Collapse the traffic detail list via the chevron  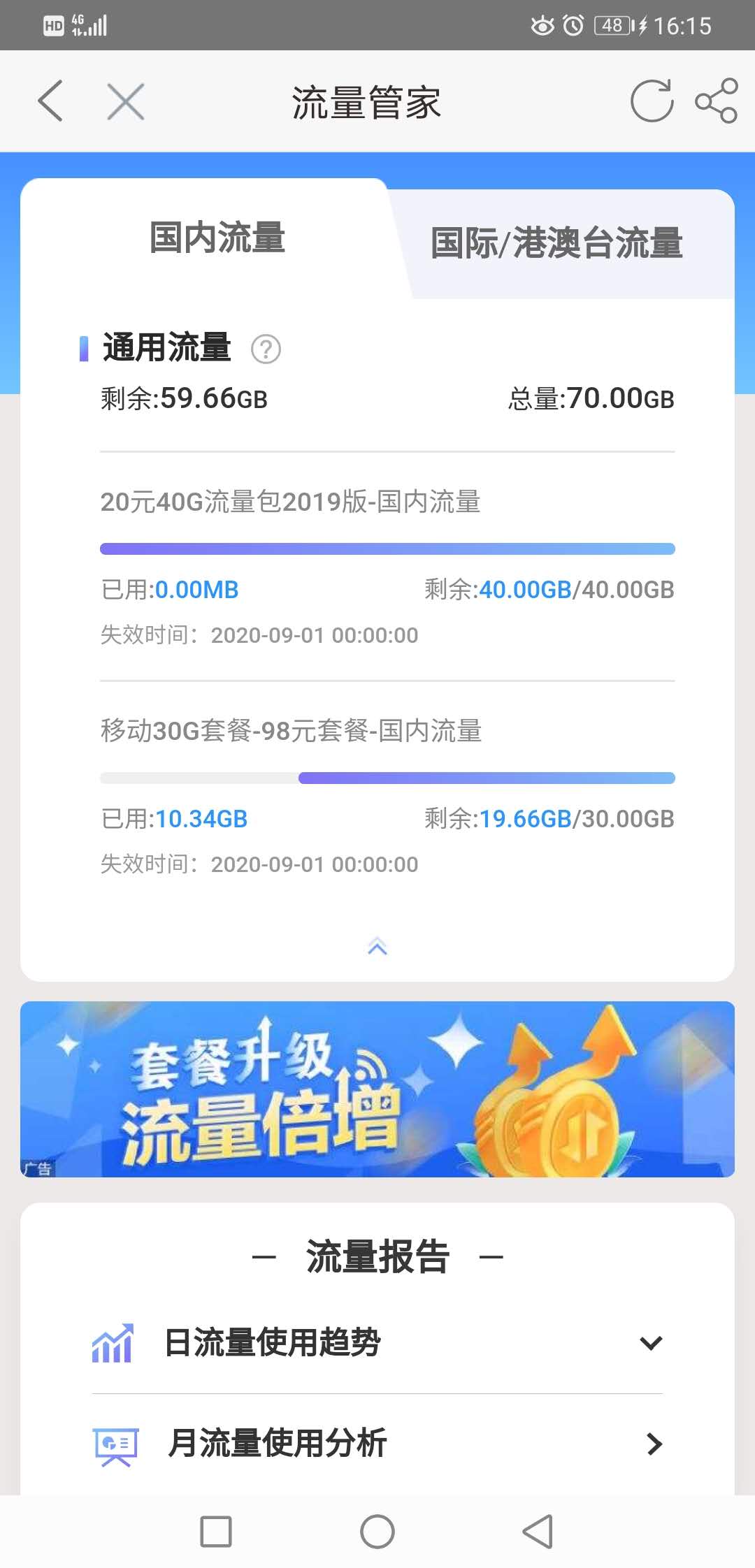(x=377, y=945)
